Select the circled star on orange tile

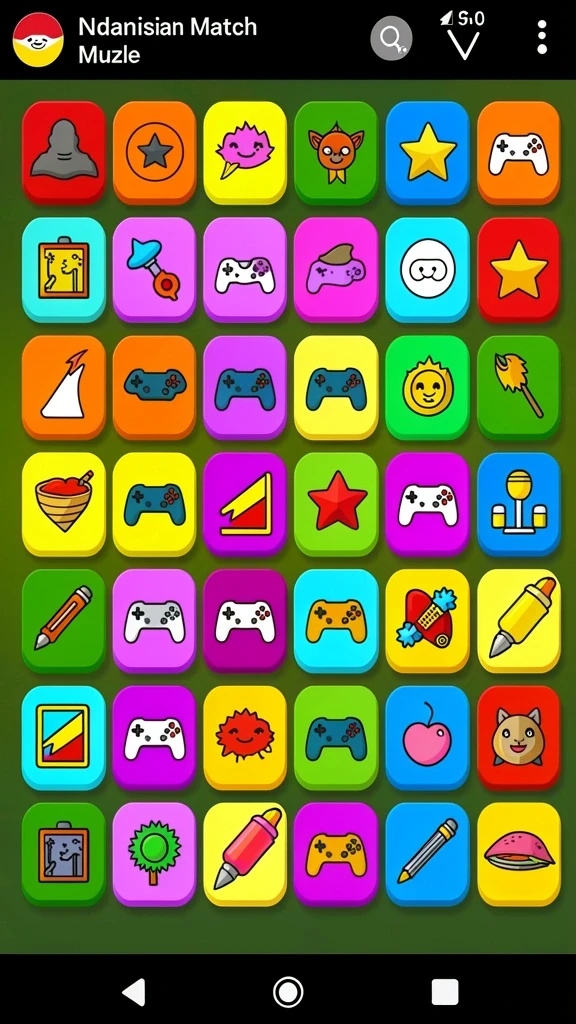[155, 152]
